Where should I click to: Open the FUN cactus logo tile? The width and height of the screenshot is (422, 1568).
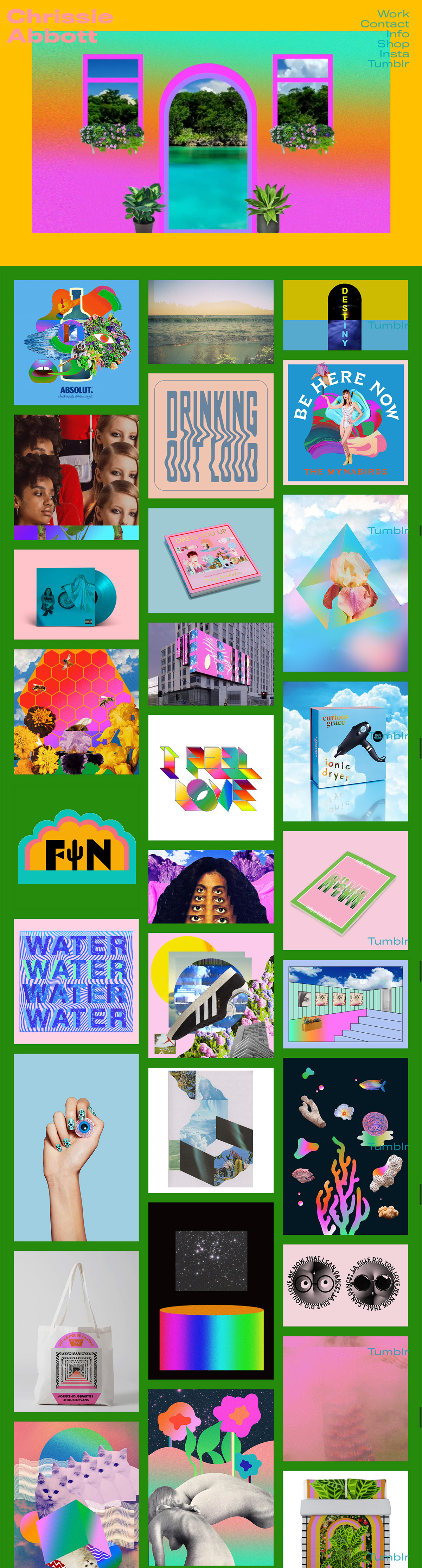point(76,846)
